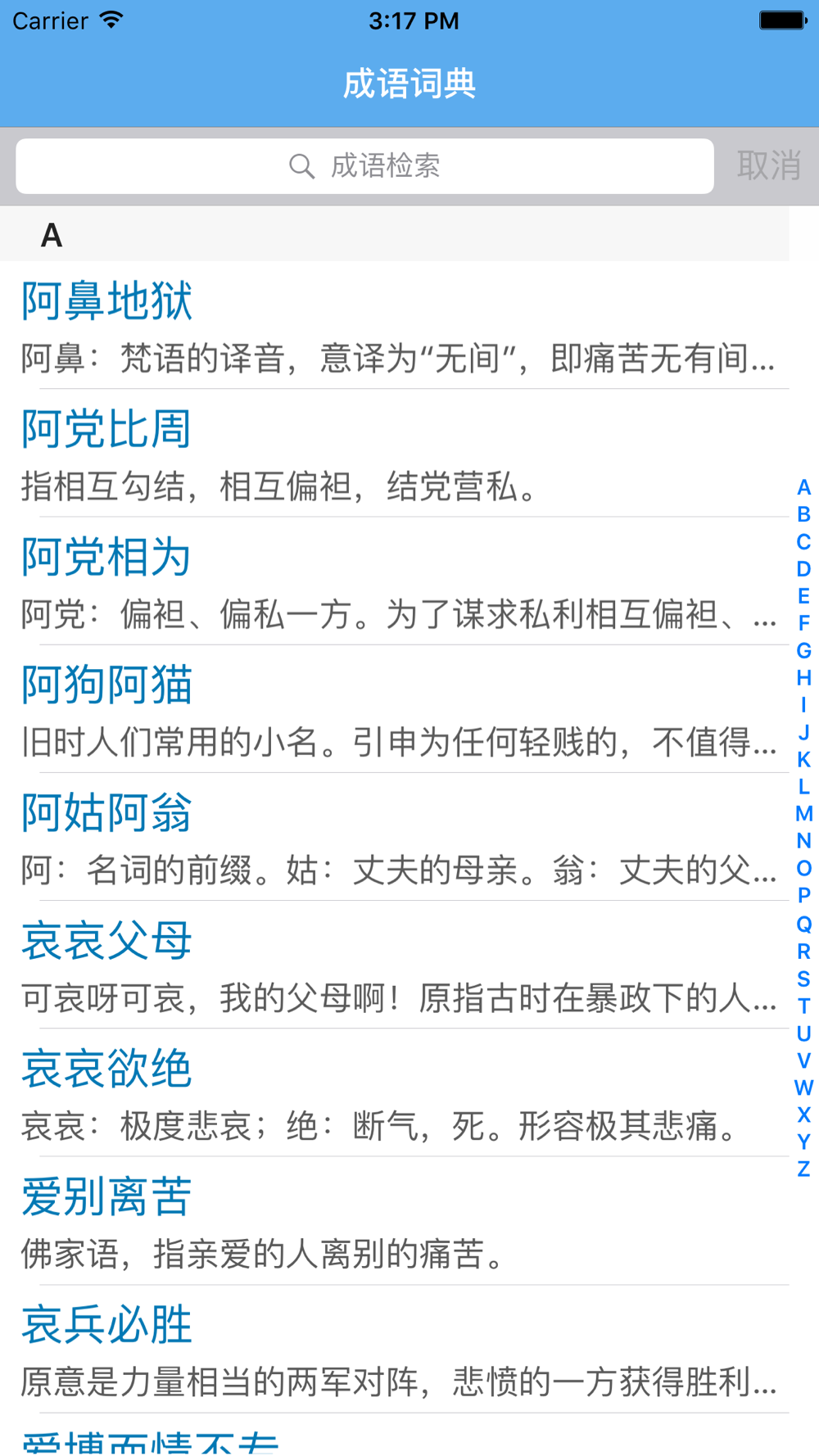This screenshot has width=819, height=1456.
Task: Open the idiom 阿鼻地狱
Action: (395, 325)
